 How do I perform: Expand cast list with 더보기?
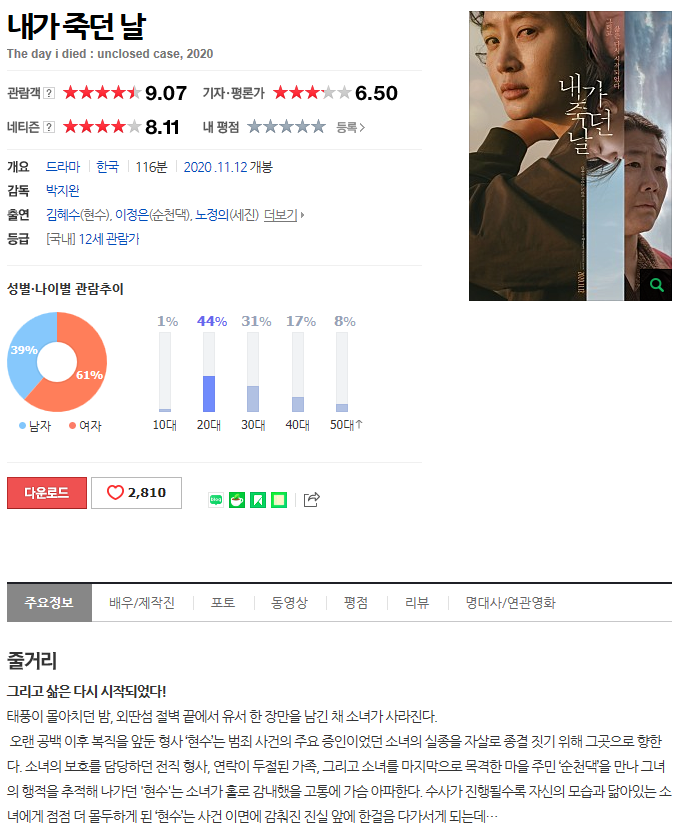281,215
